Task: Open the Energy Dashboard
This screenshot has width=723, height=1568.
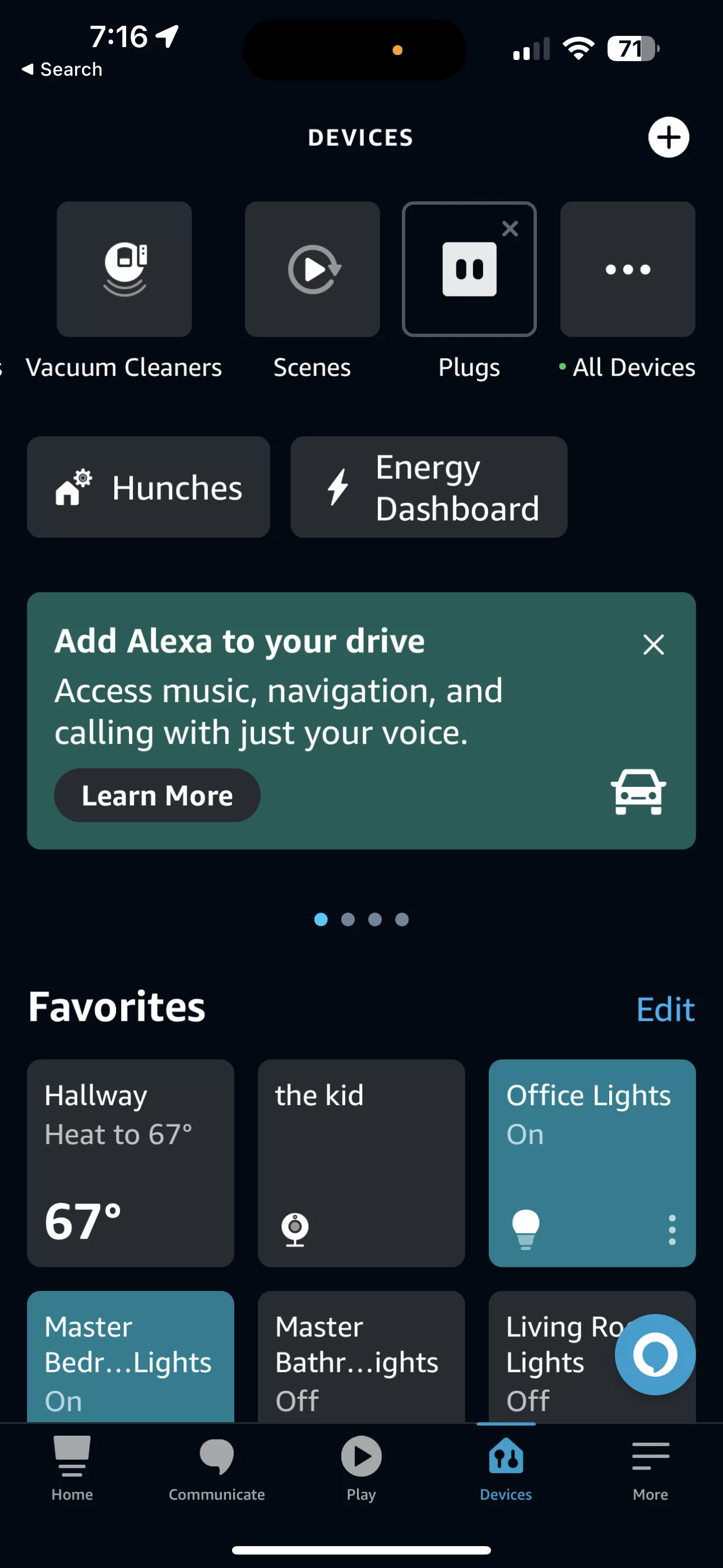Action: [429, 487]
